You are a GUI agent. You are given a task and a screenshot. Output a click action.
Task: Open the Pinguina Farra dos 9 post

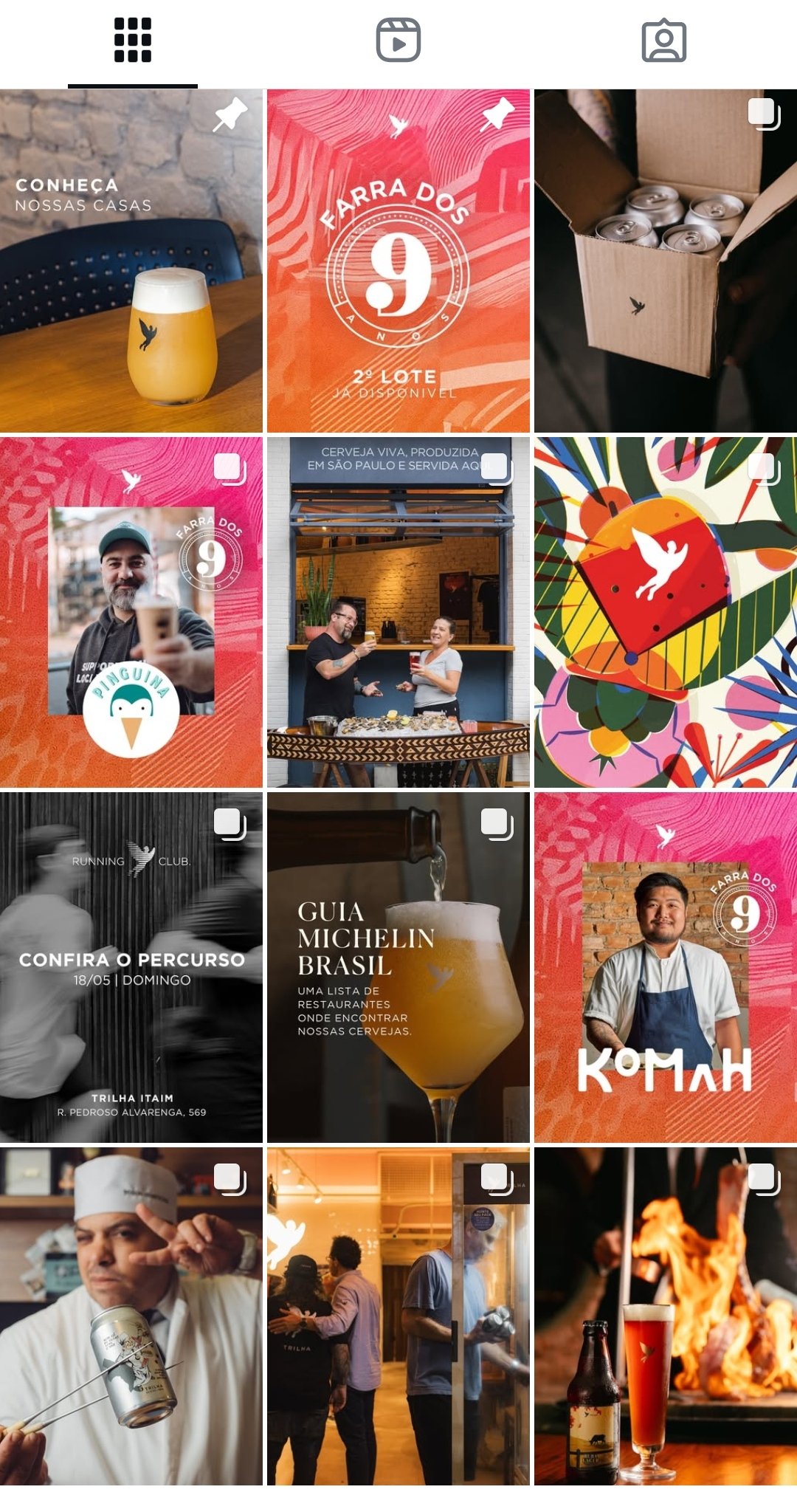[x=131, y=612]
